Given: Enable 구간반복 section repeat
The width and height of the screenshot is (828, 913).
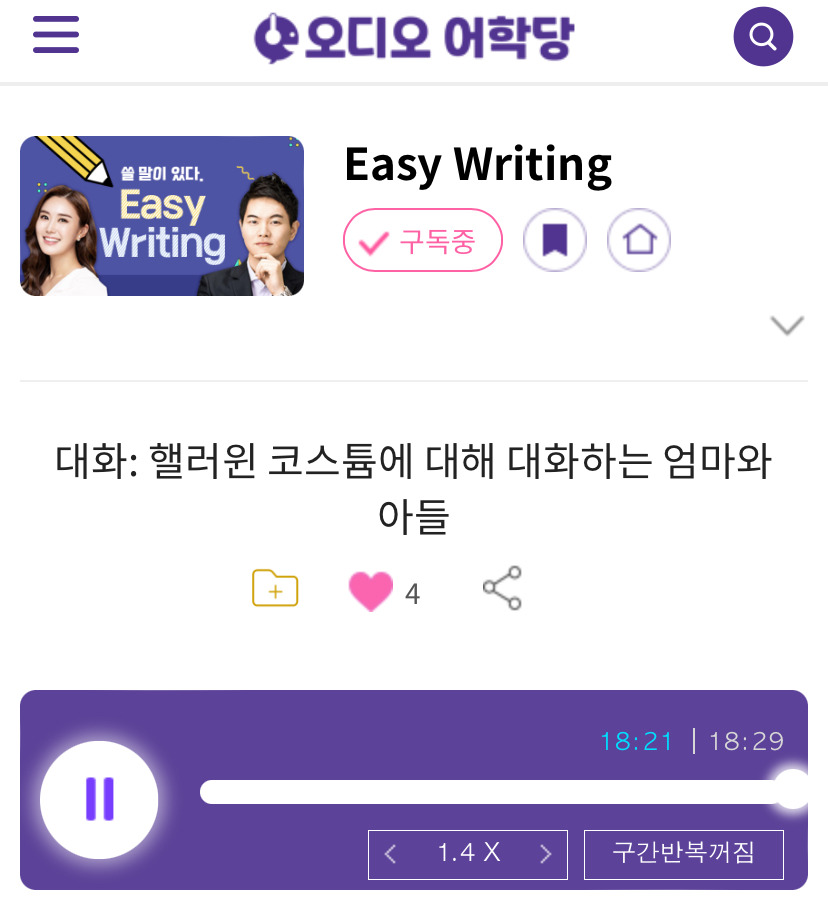Looking at the screenshot, I should tap(684, 854).
